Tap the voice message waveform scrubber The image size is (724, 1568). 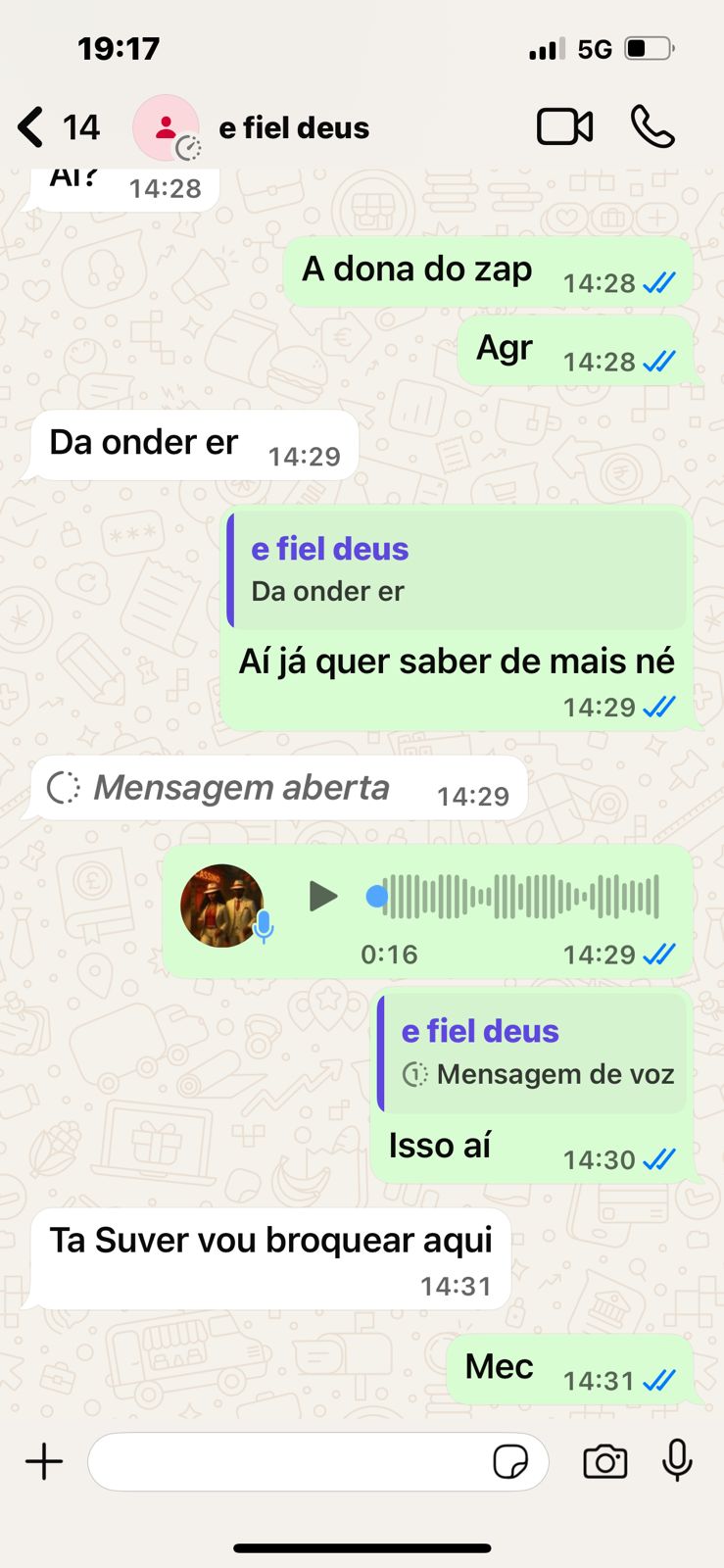519,896
